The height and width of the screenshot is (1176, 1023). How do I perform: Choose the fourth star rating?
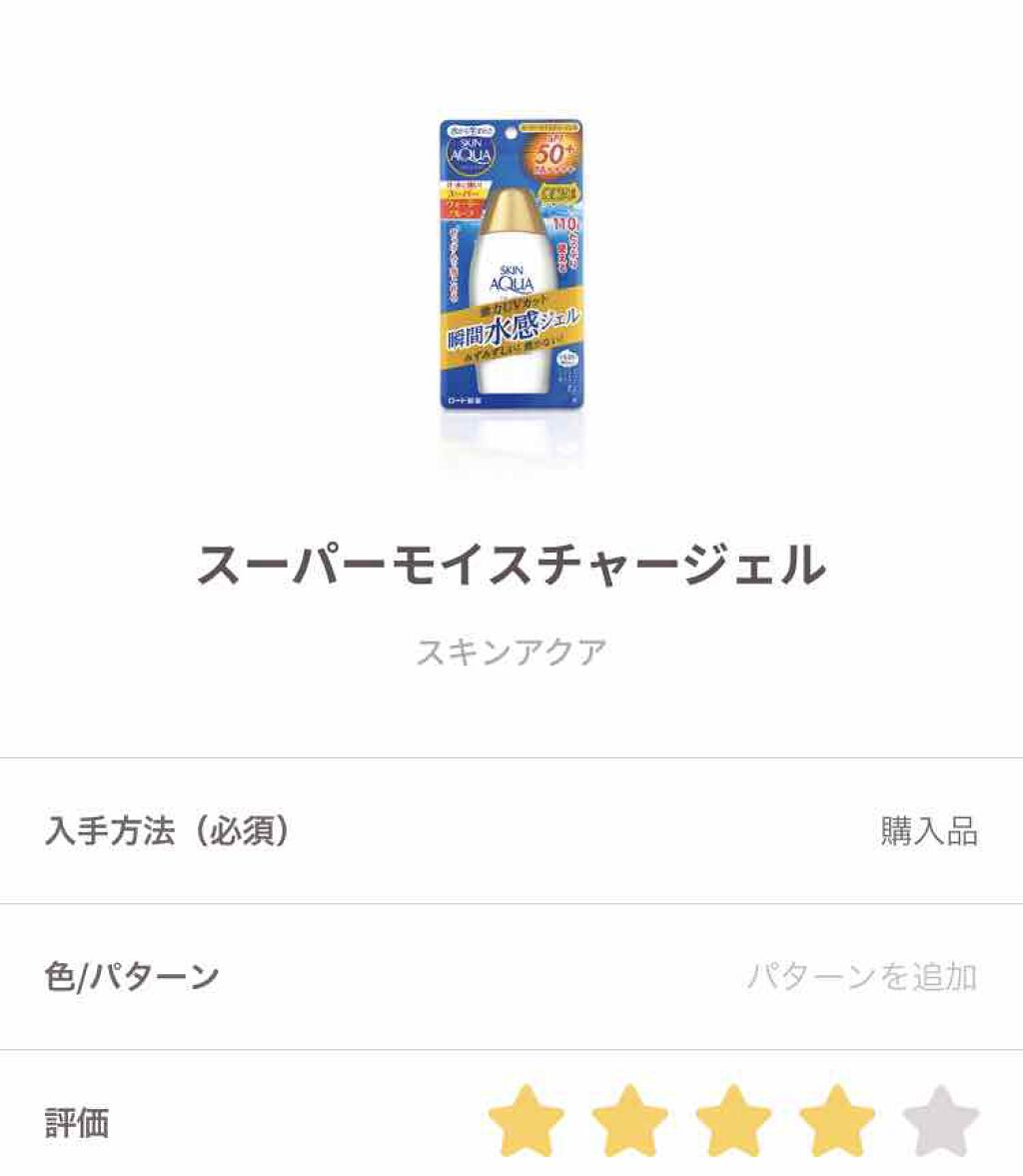[x=837, y=1121]
